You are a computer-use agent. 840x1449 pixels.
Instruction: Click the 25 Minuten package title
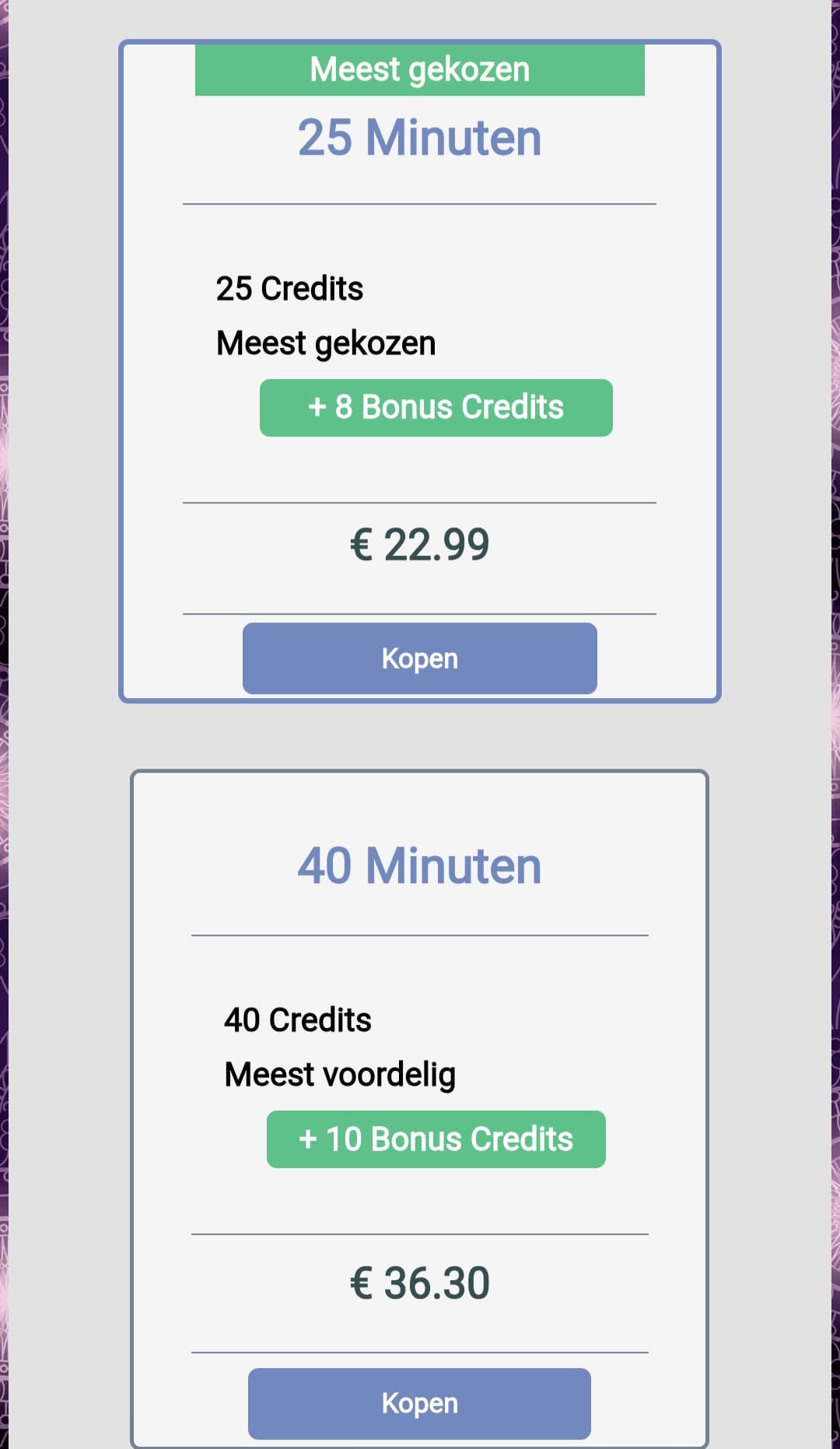419,137
